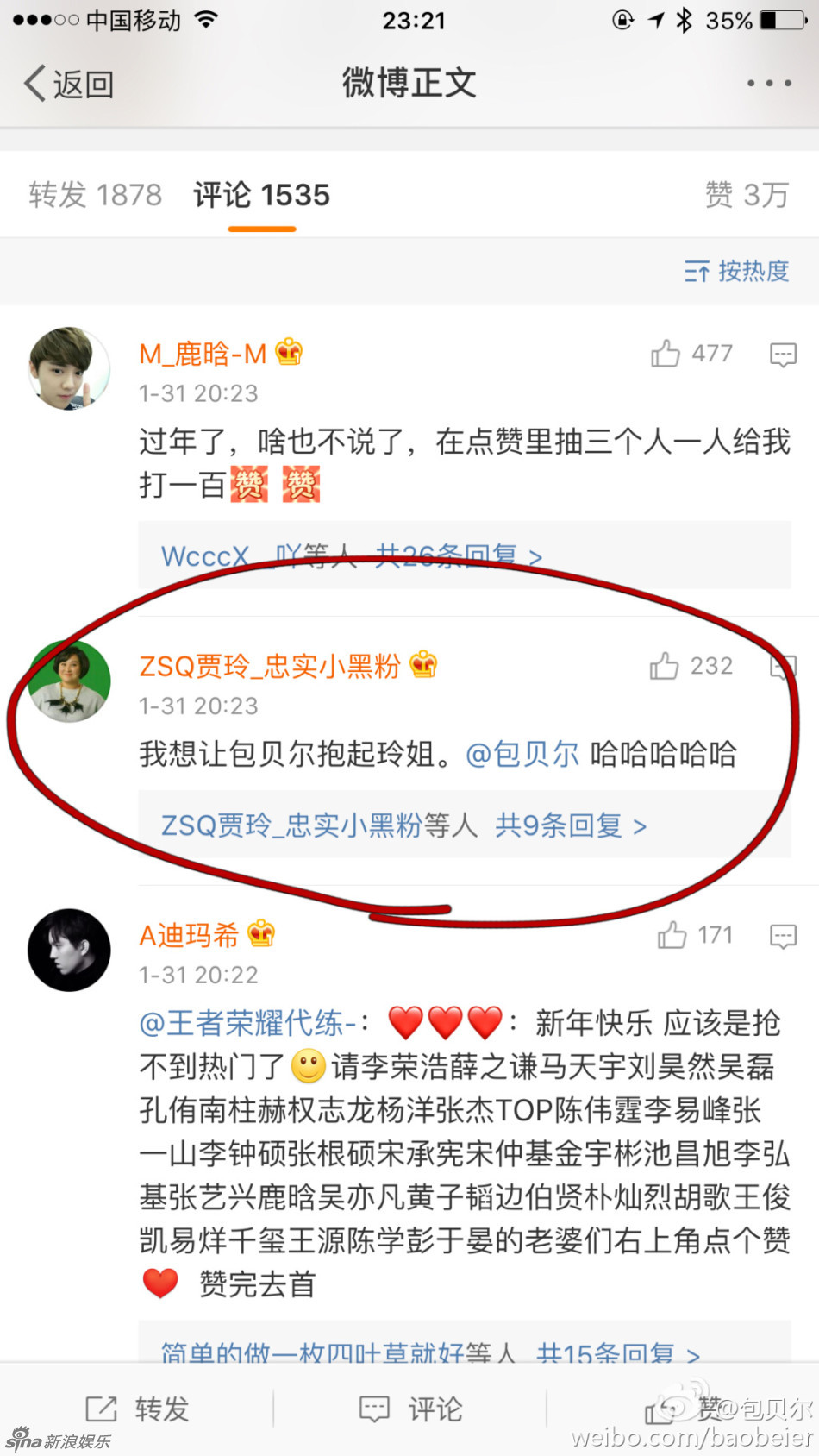Go back using the 返回 button
Screen dimensions: 819x1456
(x=69, y=85)
